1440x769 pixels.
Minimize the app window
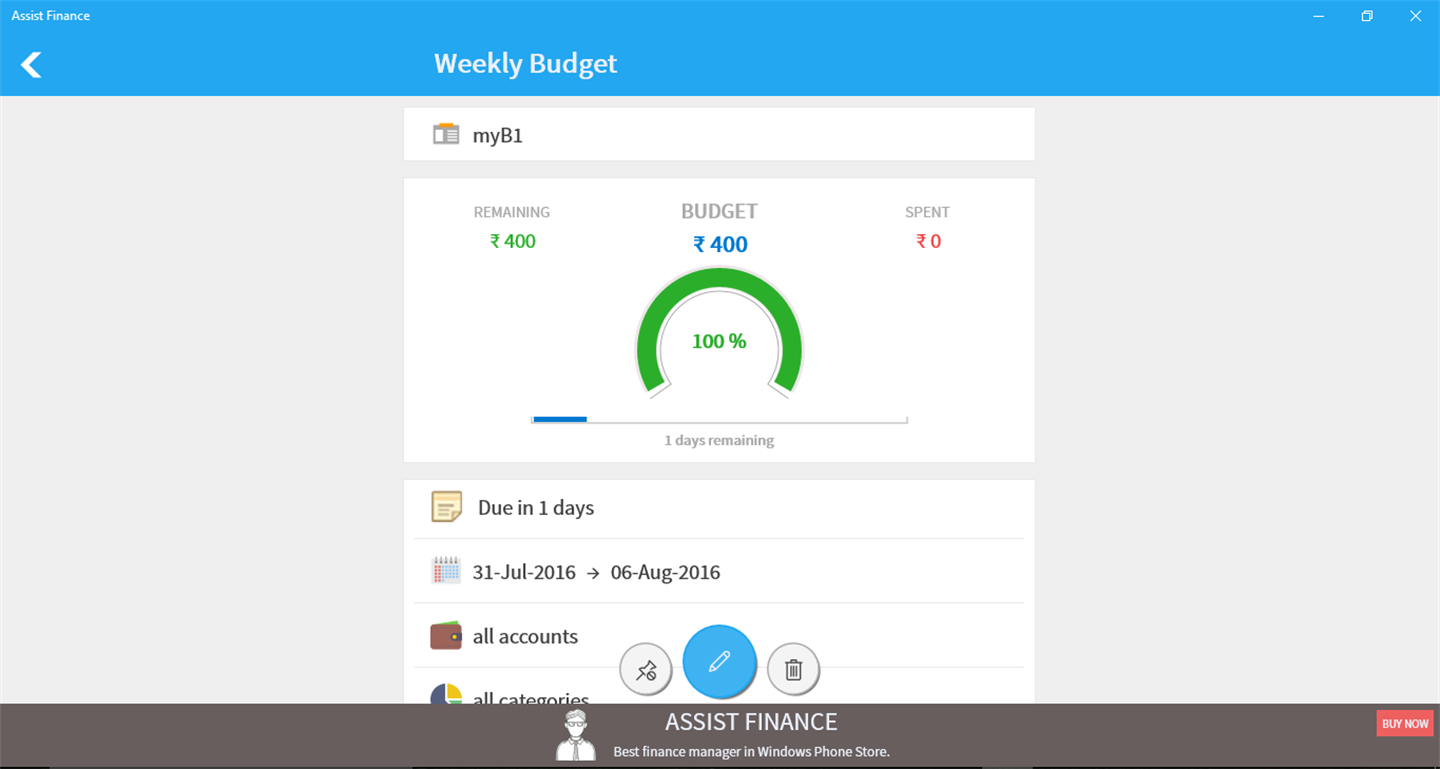point(1319,15)
